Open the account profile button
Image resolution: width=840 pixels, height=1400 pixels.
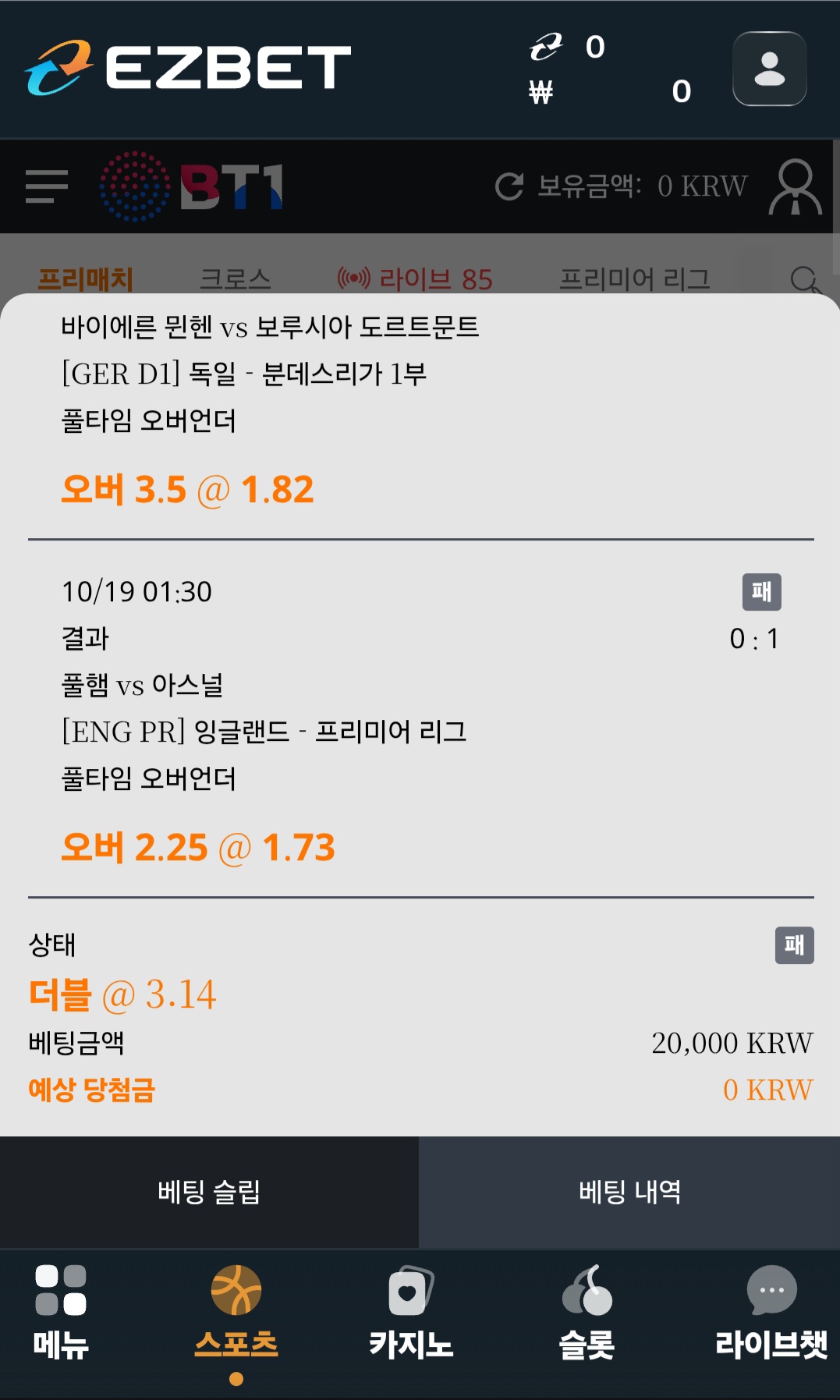(x=769, y=69)
